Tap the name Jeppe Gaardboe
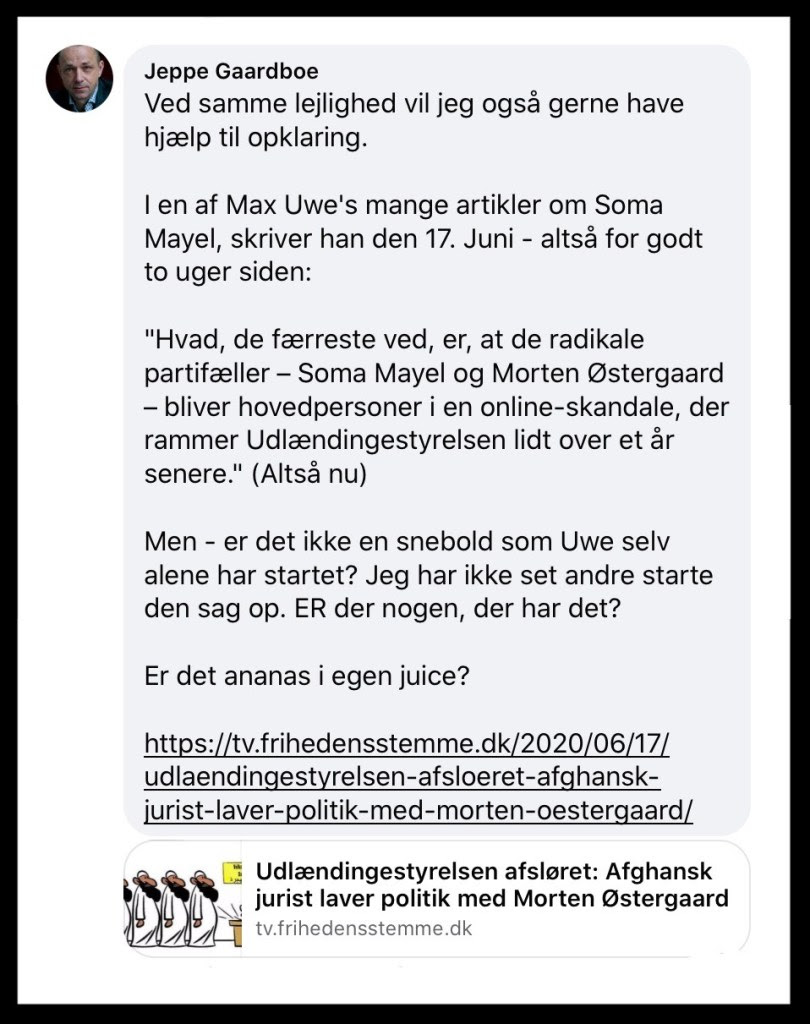Screen dimensions: 810x1024 [x=231, y=71]
